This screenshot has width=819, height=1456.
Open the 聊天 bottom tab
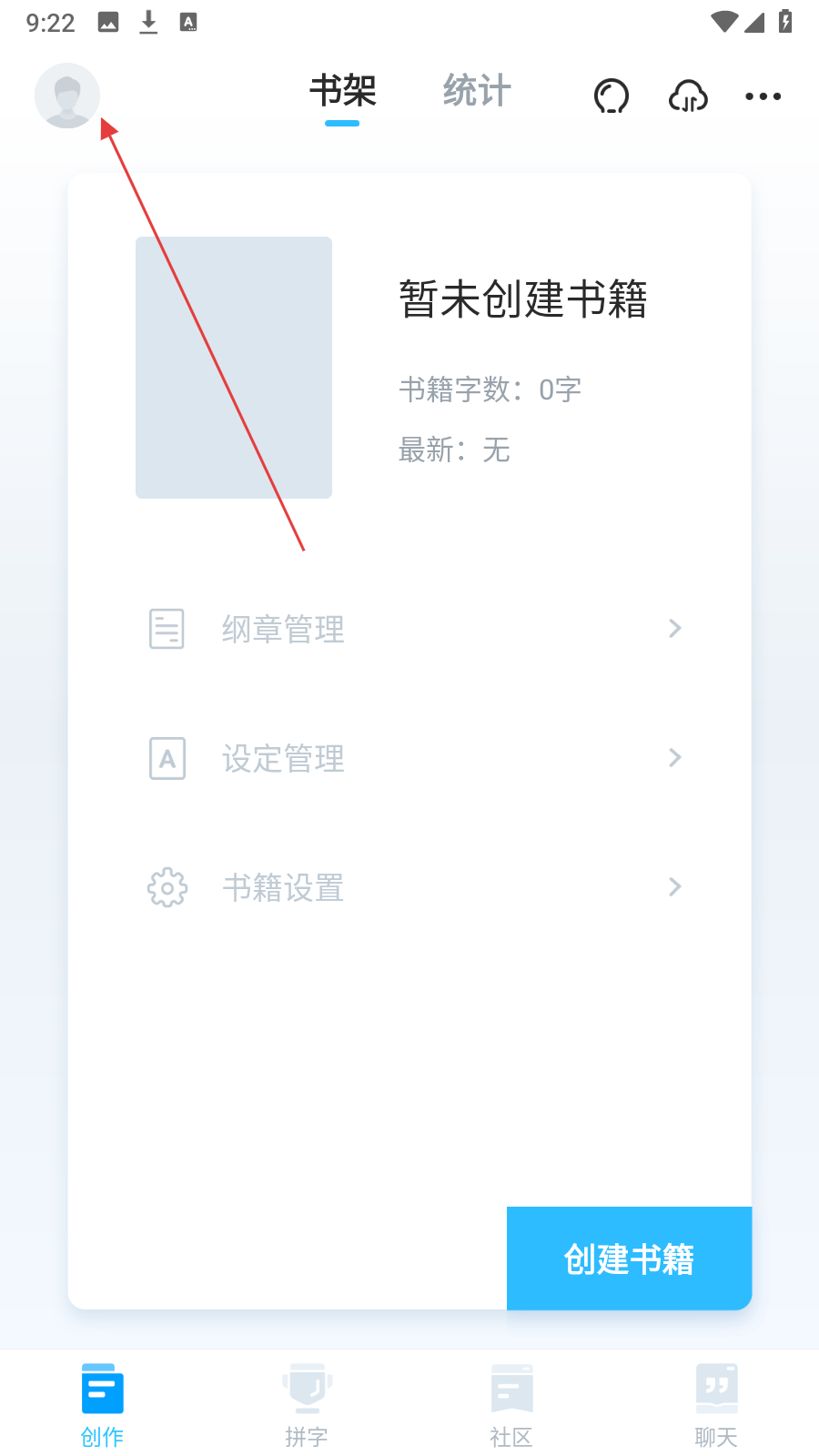click(x=716, y=1404)
